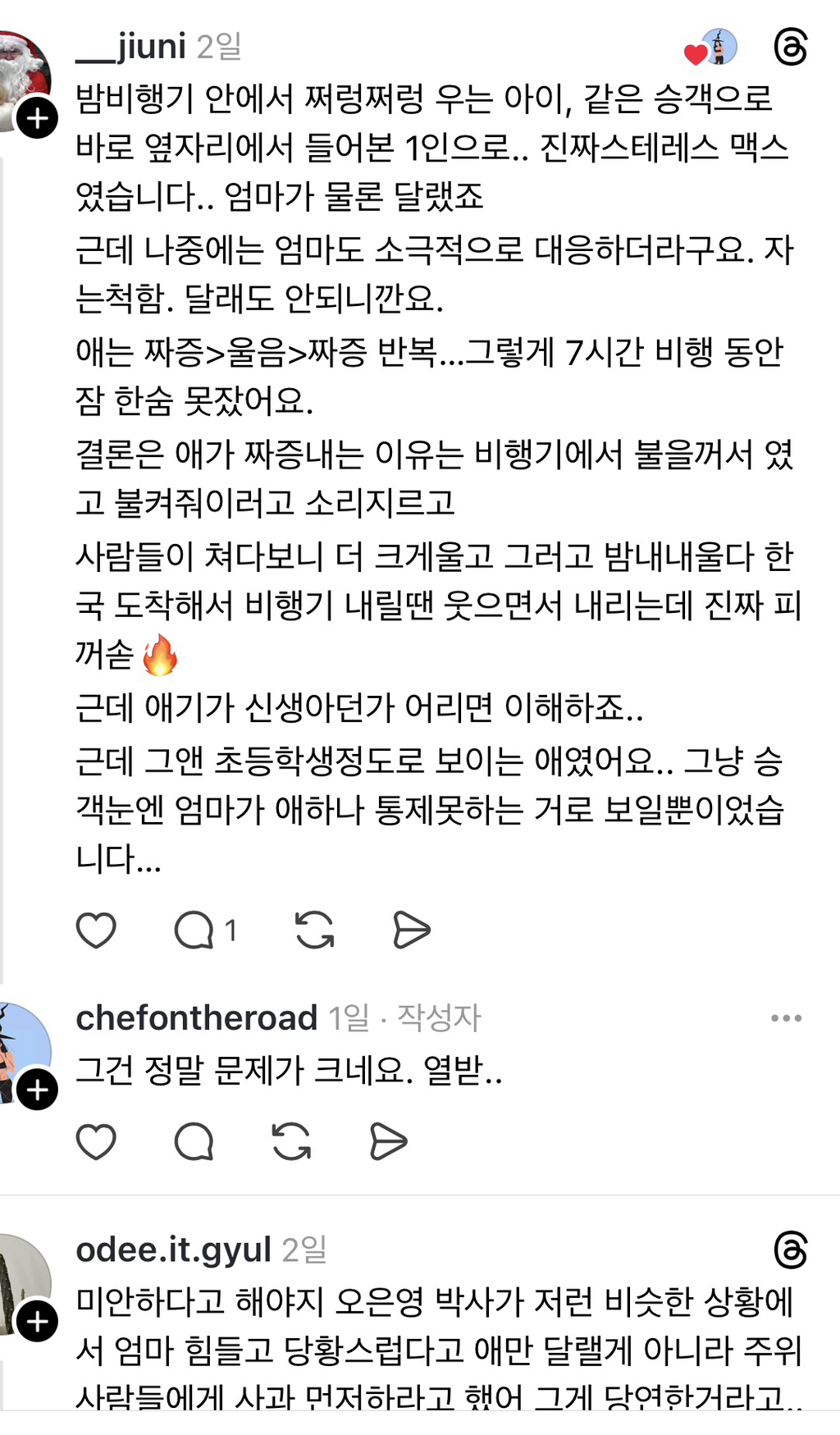Viewport: 840px width, 1435px height.
Task: Share chefontheroad's reply via send icon
Action: [388, 1139]
